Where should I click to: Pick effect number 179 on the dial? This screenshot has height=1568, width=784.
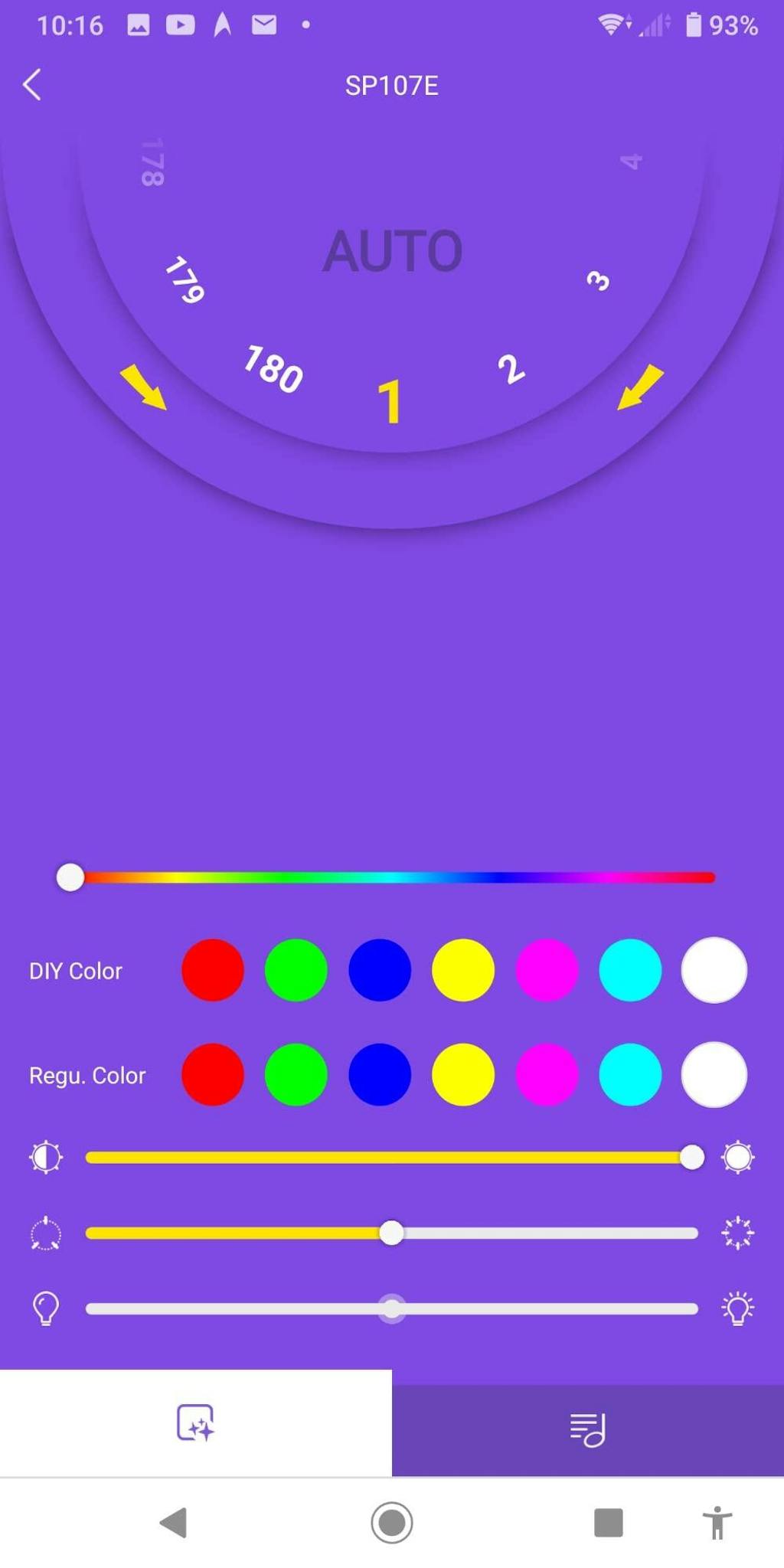(x=185, y=280)
